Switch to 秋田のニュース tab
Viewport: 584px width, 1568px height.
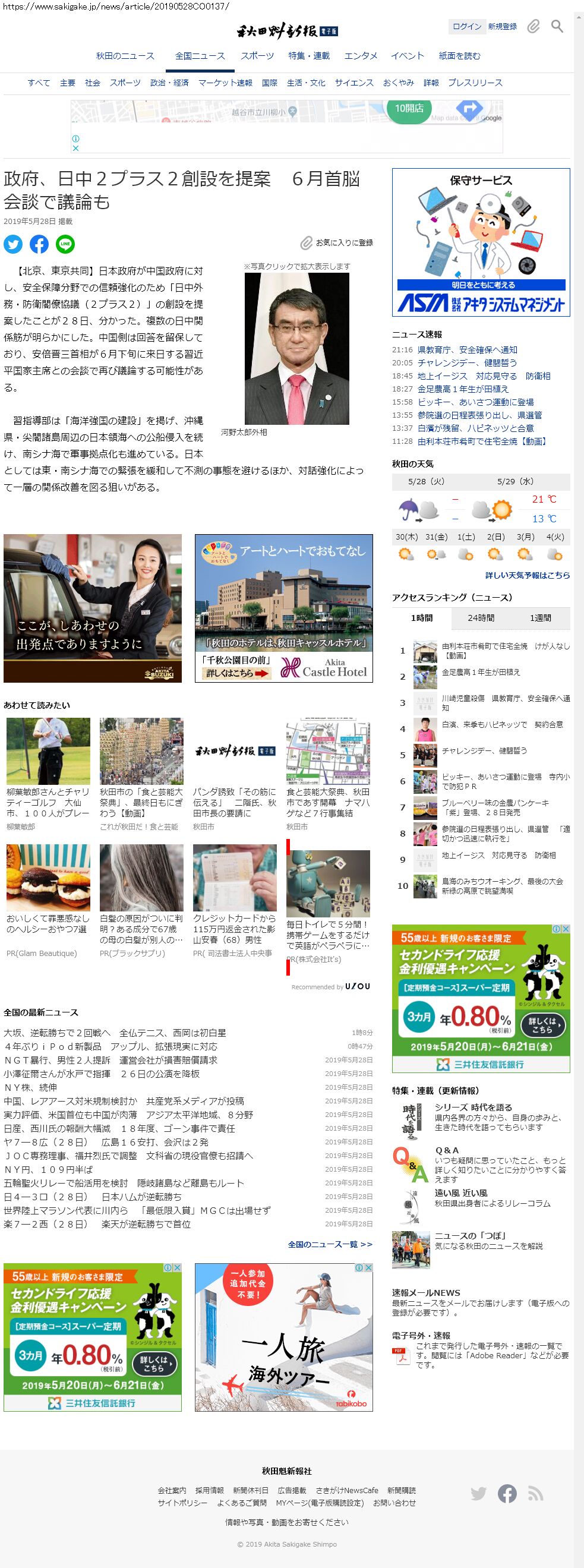[125, 56]
